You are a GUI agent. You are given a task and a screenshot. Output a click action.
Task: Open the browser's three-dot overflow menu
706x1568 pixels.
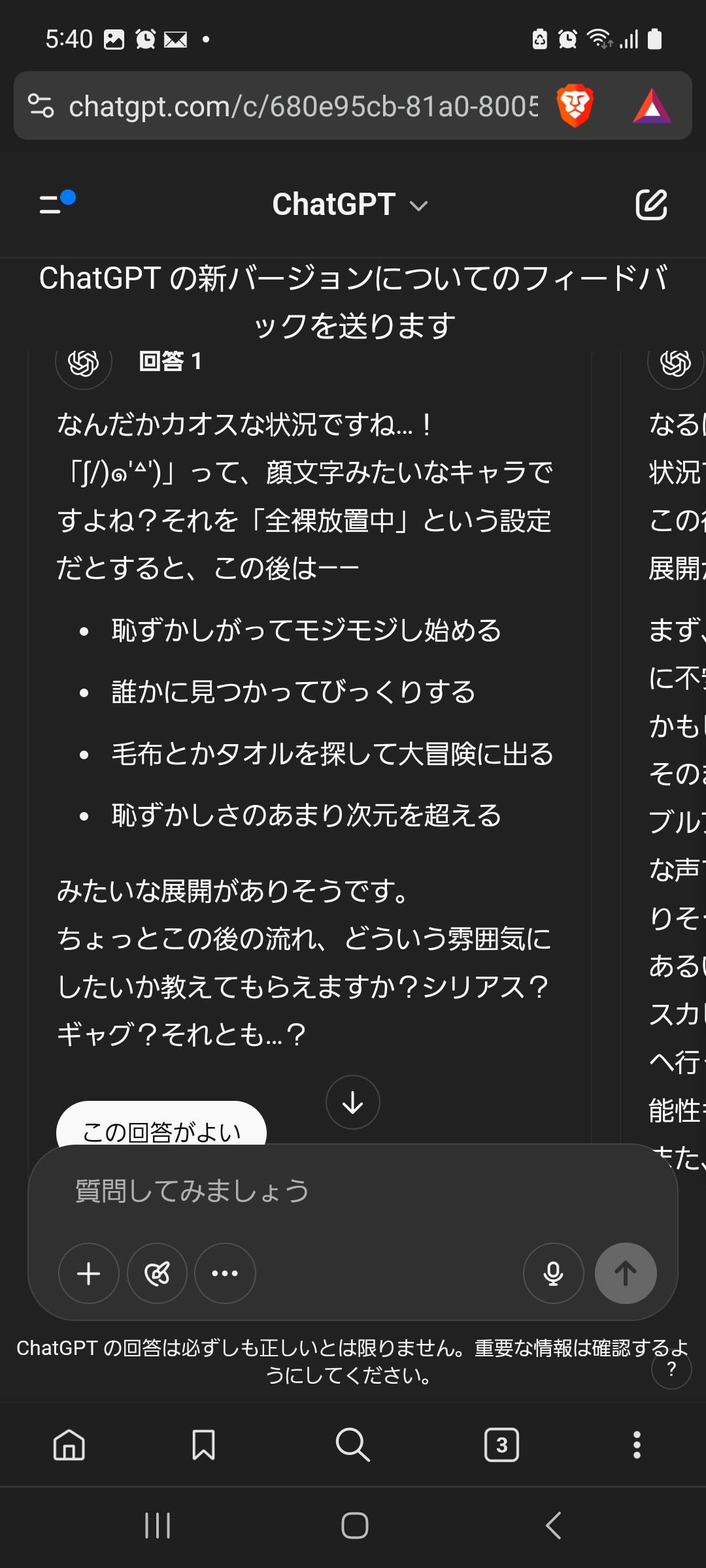(x=637, y=1445)
